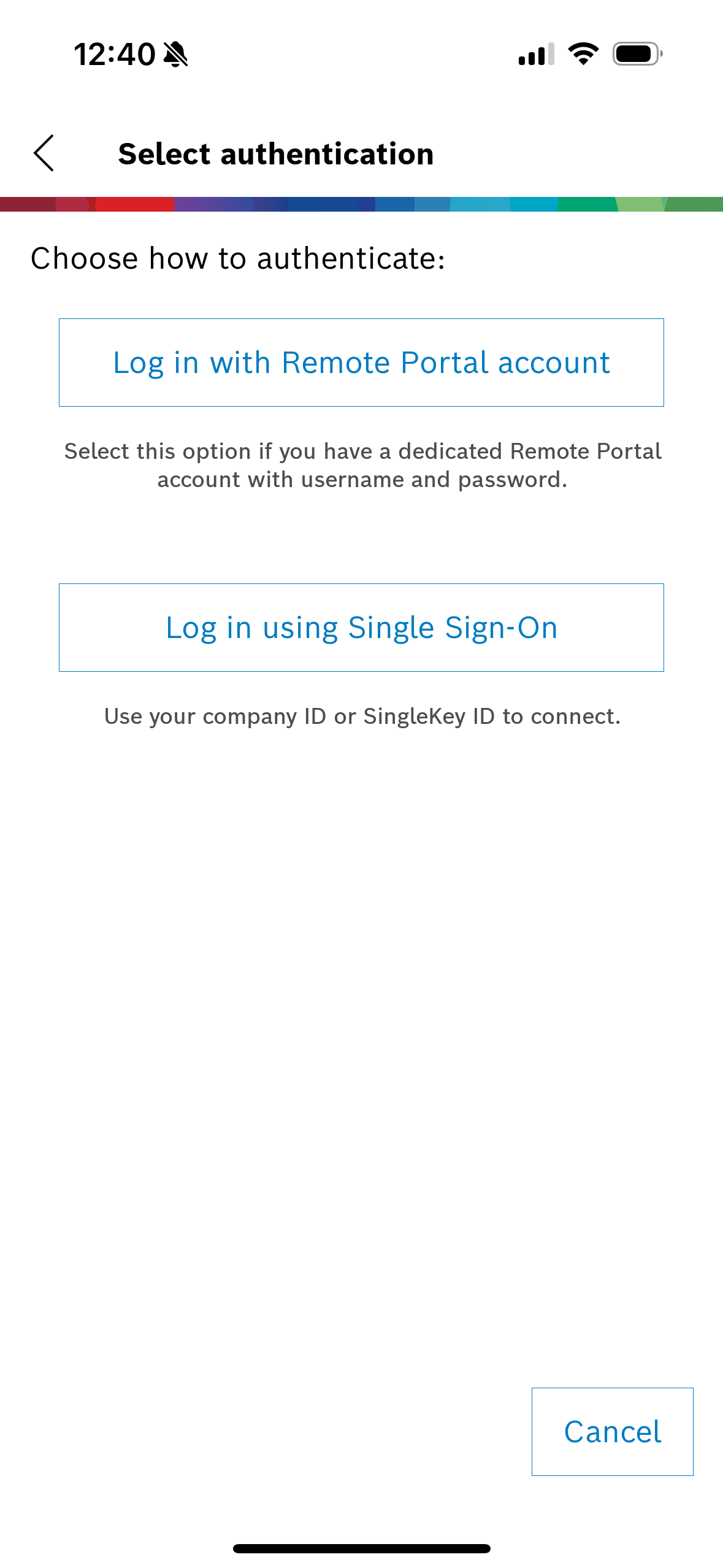Cancel the authentication selection
The height and width of the screenshot is (1568, 723).
[x=612, y=1432]
